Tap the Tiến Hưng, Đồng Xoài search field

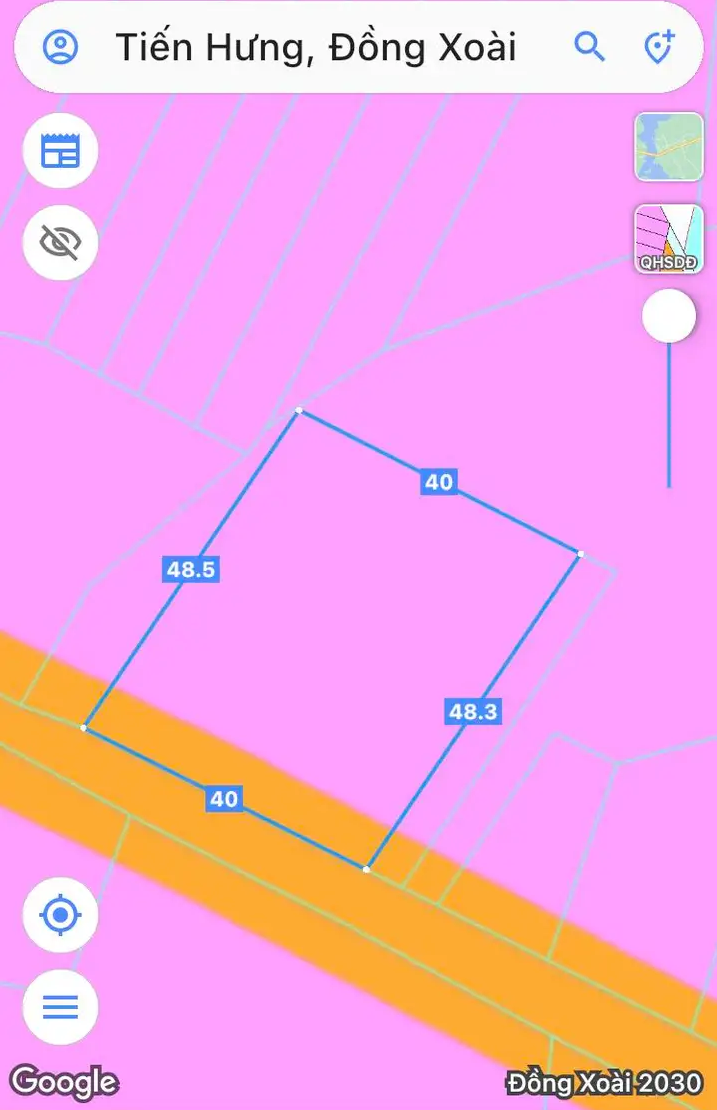pos(315,47)
